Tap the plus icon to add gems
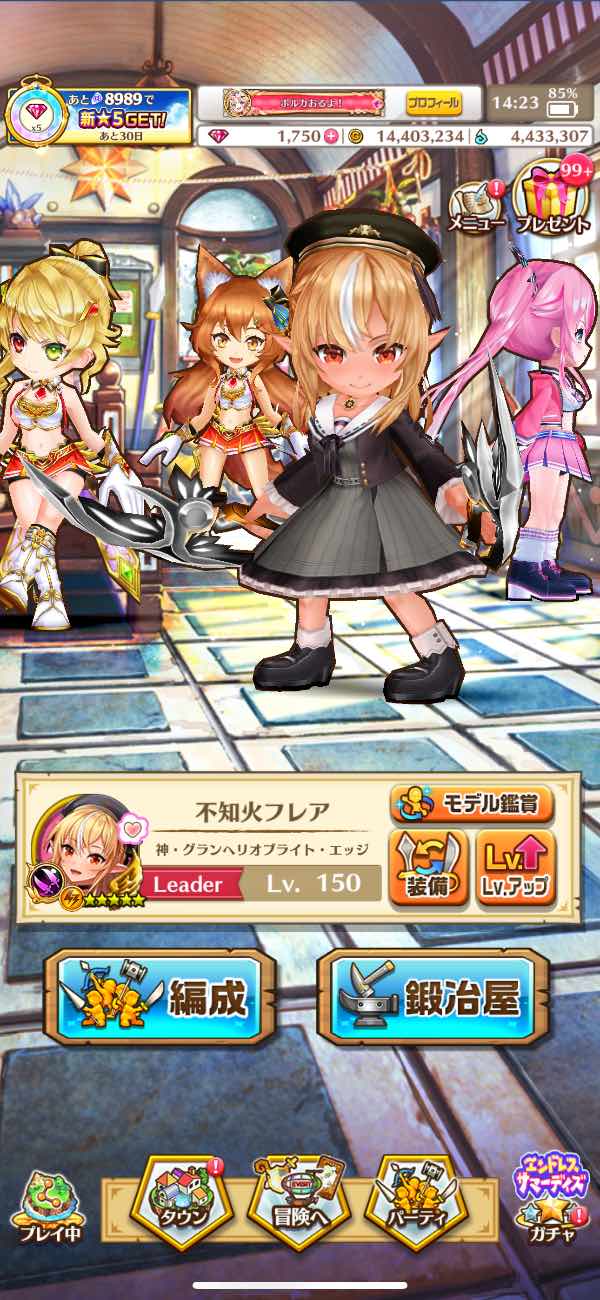 coord(332,136)
